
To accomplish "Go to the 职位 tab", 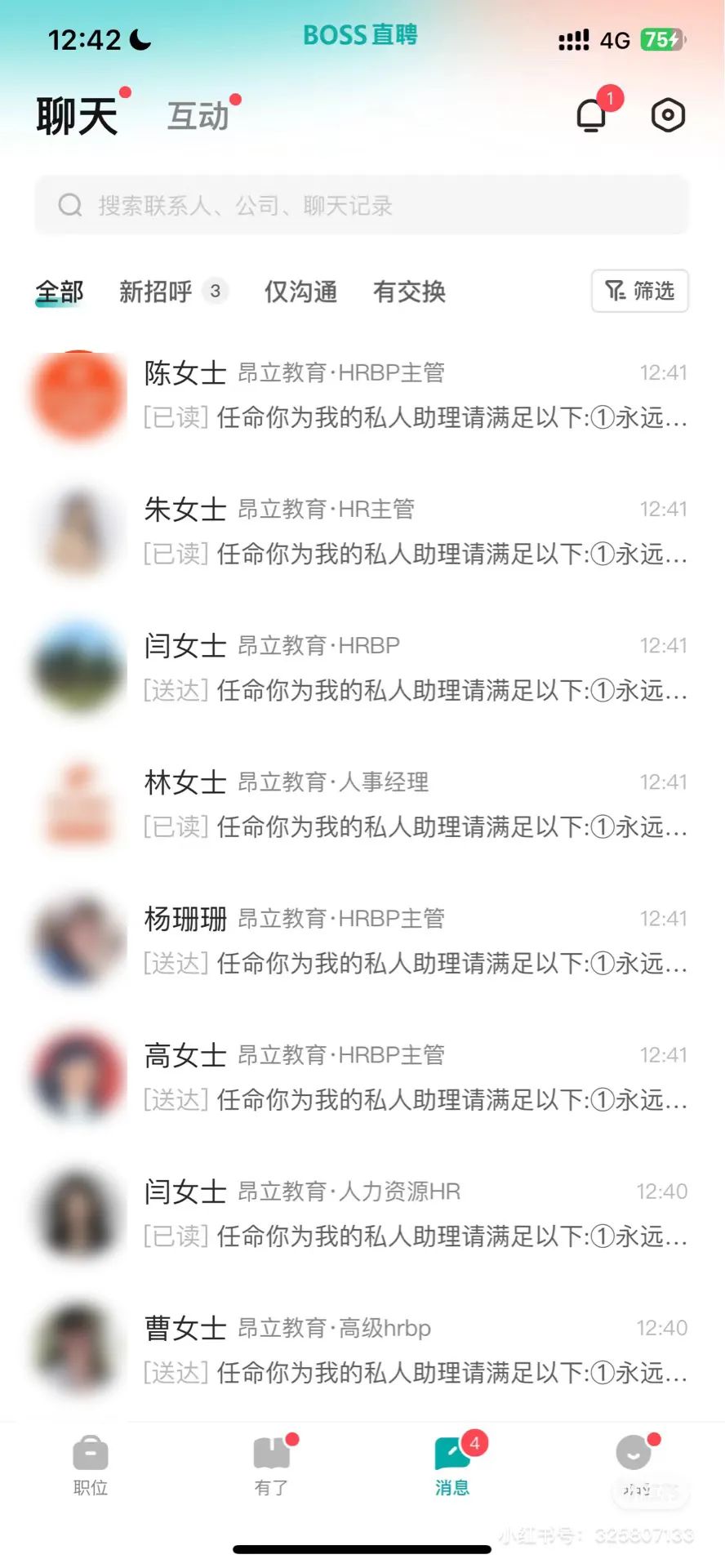I will click(x=91, y=1466).
